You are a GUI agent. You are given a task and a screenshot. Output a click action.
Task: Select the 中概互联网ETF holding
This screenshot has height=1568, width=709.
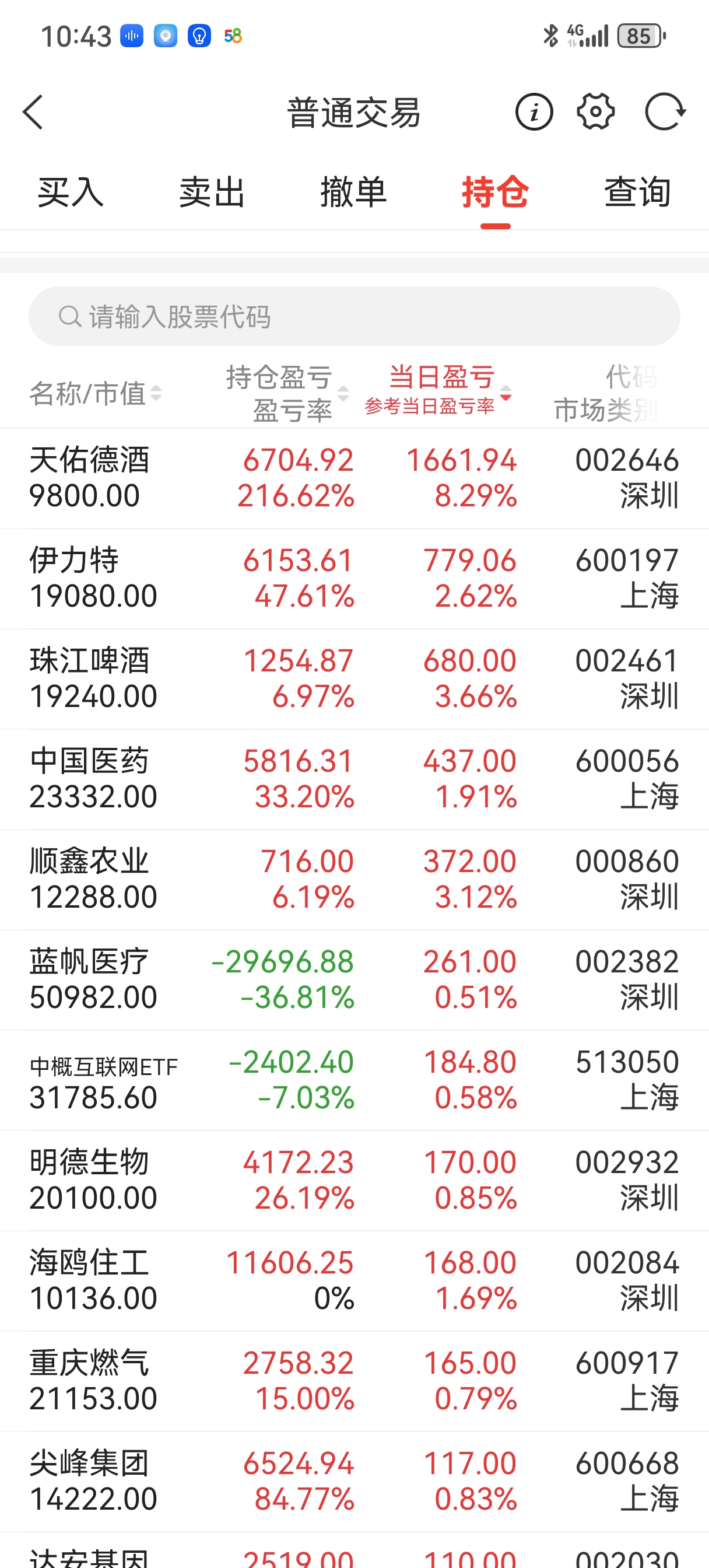354,1080
